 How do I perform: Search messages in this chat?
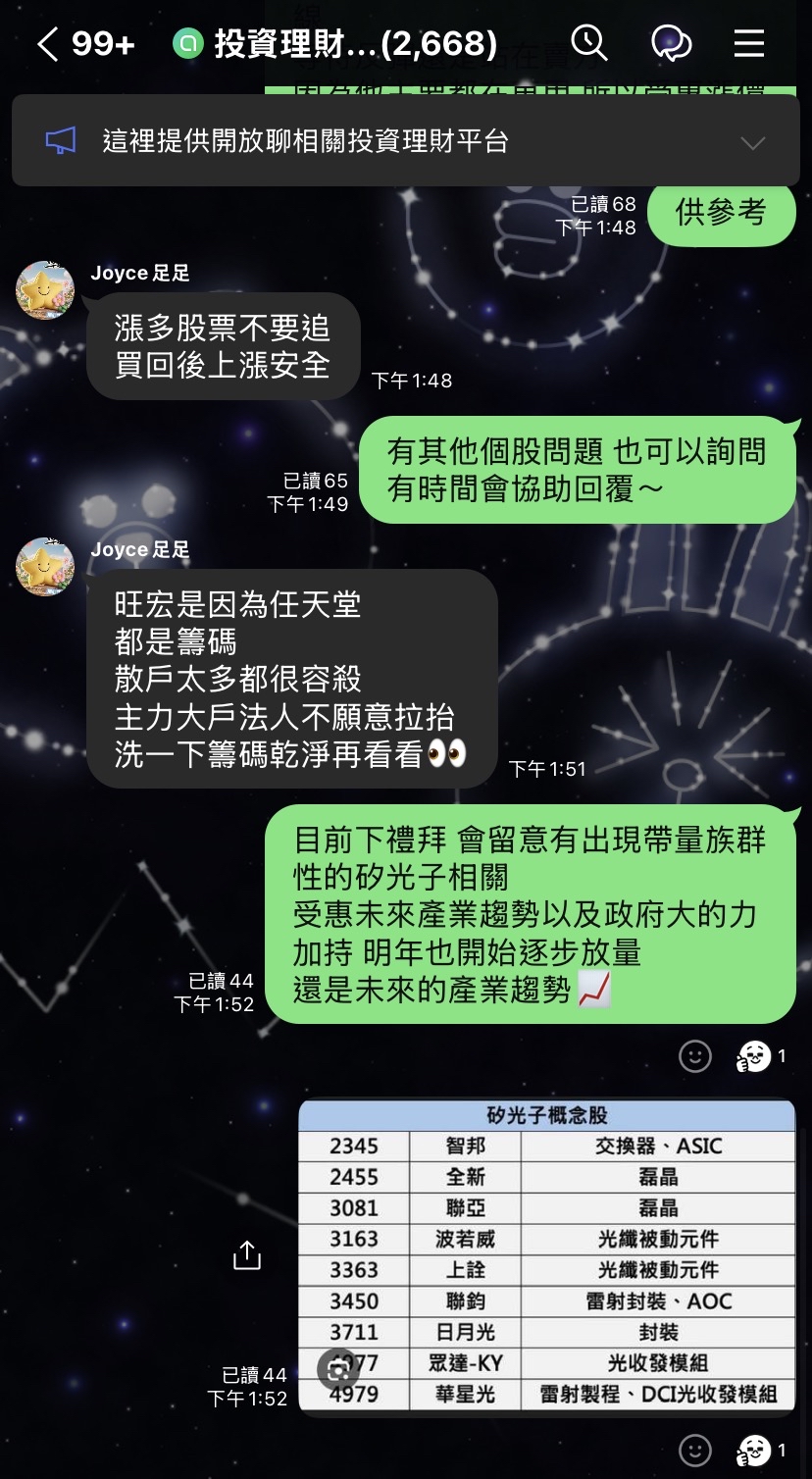point(589,44)
